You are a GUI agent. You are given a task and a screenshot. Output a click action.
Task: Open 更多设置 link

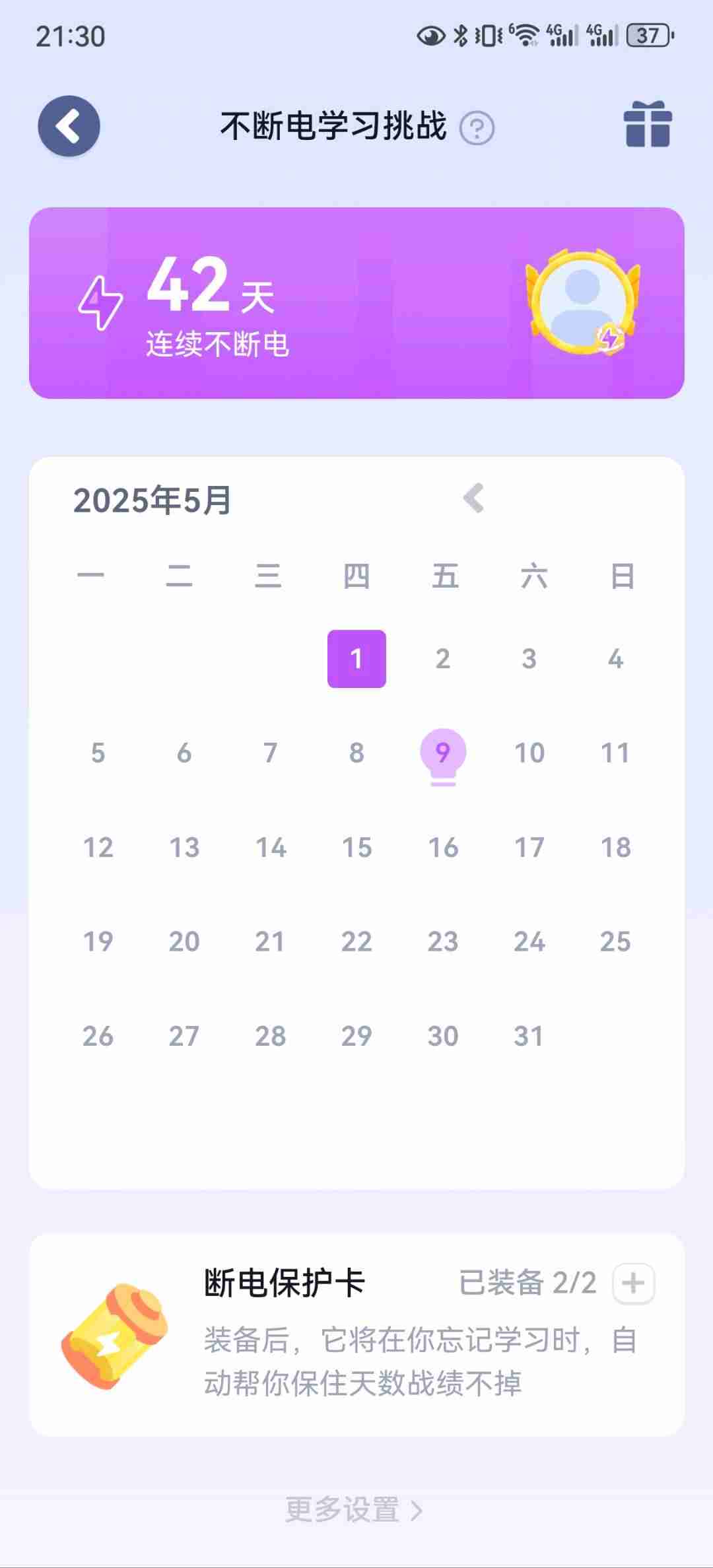[x=354, y=1510]
